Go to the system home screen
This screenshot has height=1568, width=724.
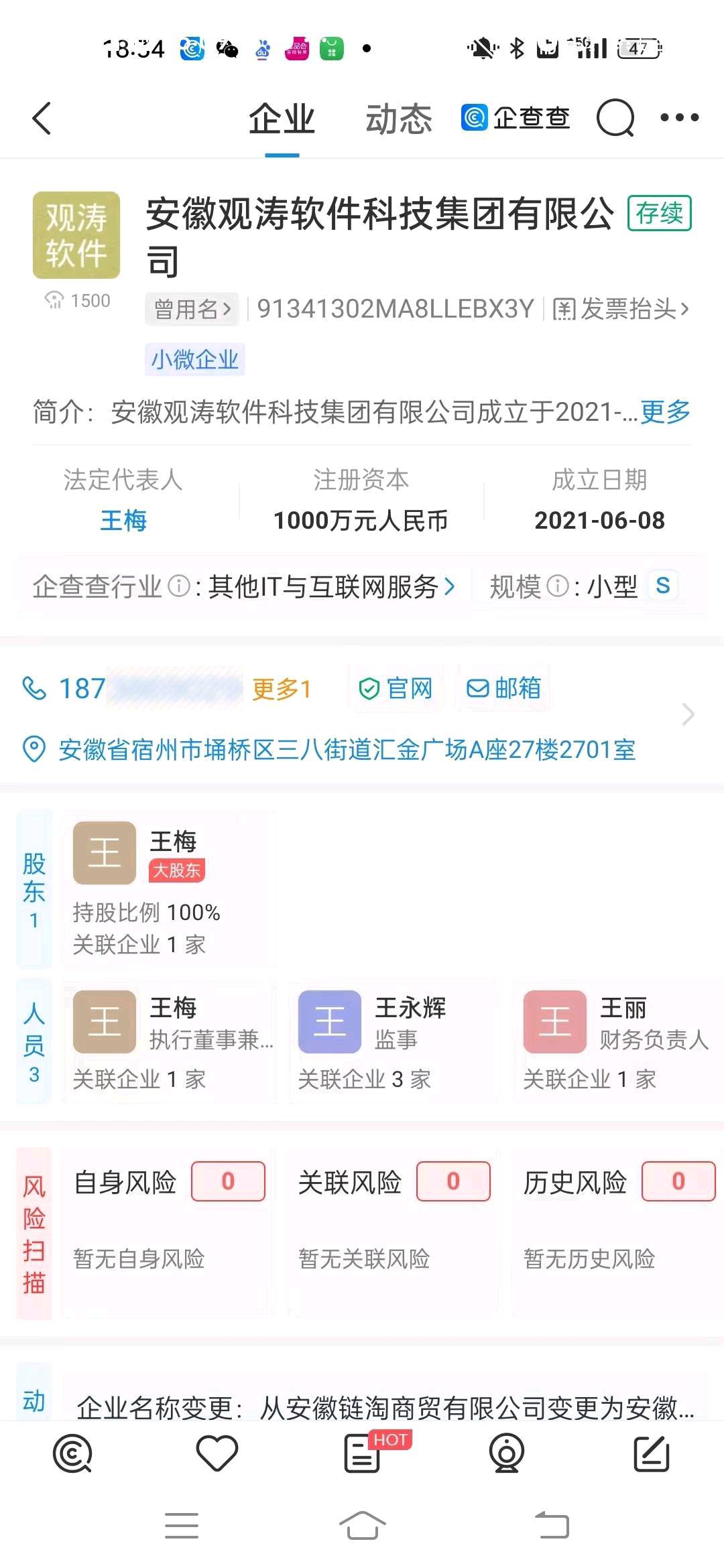362,1525
